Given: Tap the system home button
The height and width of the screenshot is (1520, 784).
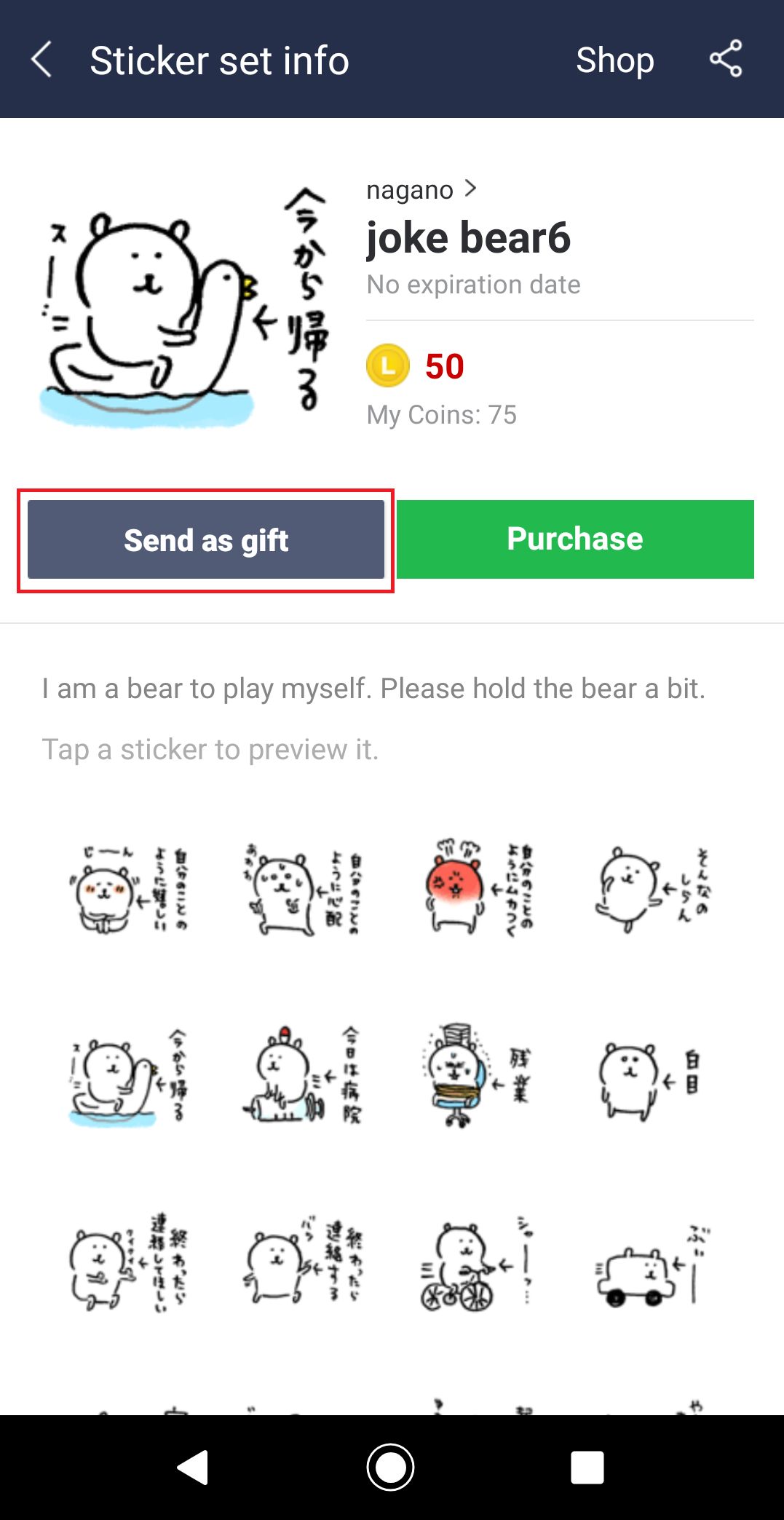Looking at the screenshot, I should [x=391, y=1467].
